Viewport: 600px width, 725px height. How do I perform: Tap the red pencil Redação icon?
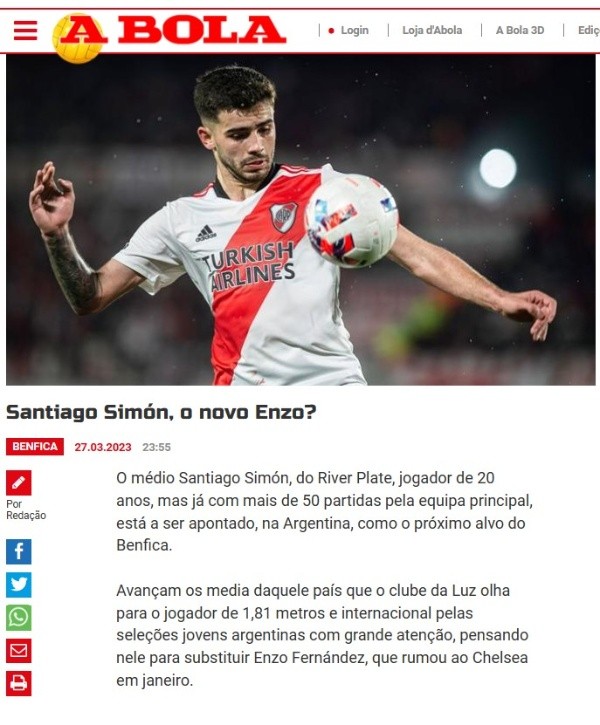tap(19, 482)
